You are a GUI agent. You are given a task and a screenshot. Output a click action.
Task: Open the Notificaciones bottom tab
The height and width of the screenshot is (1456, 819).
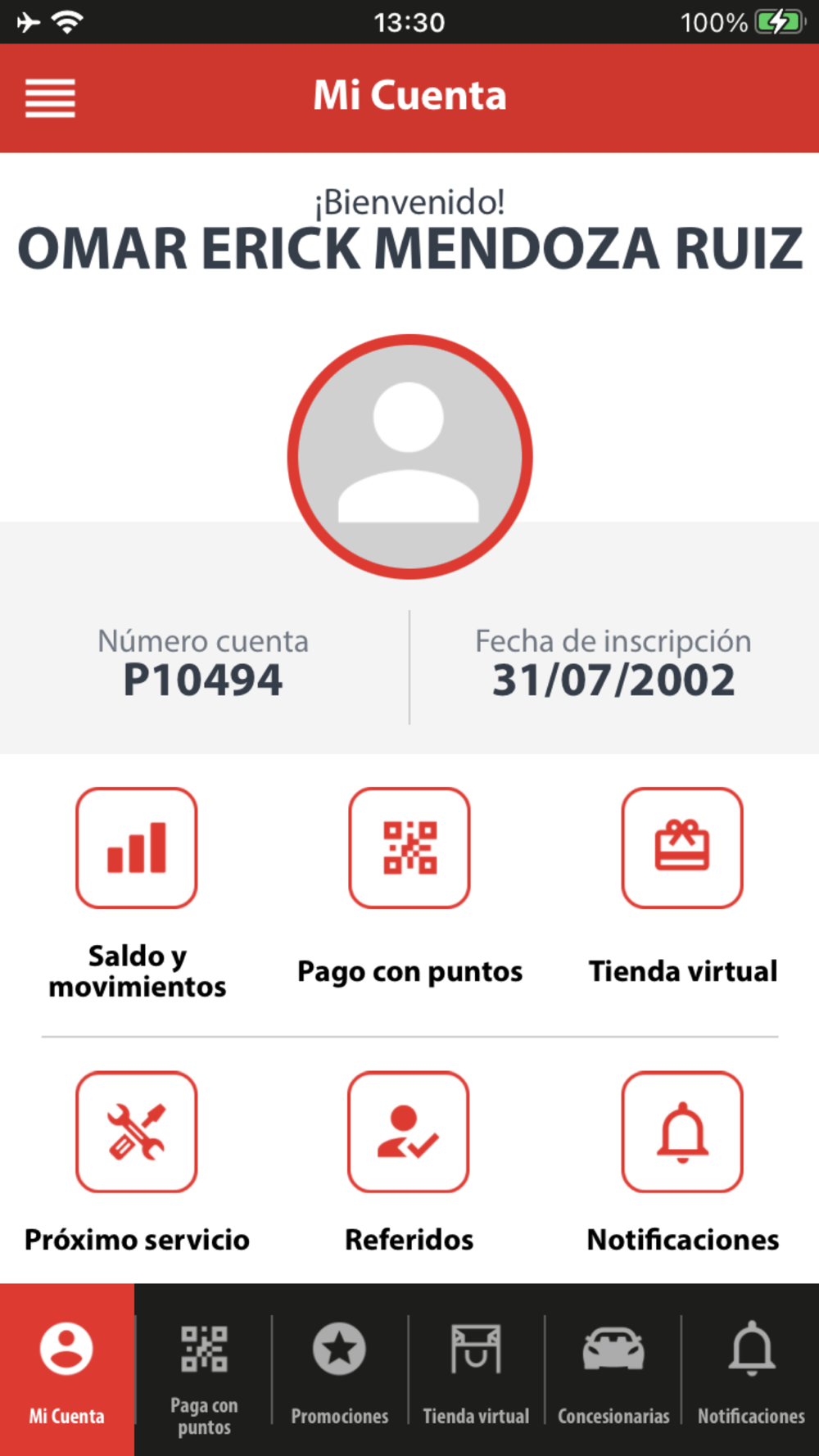click(x=751, y=1369)
